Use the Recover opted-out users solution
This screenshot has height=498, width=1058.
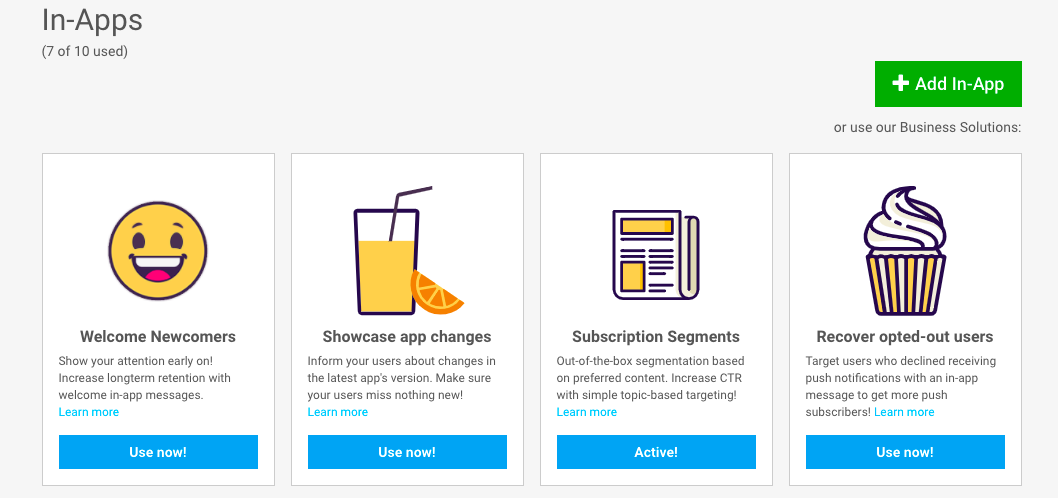905,451
